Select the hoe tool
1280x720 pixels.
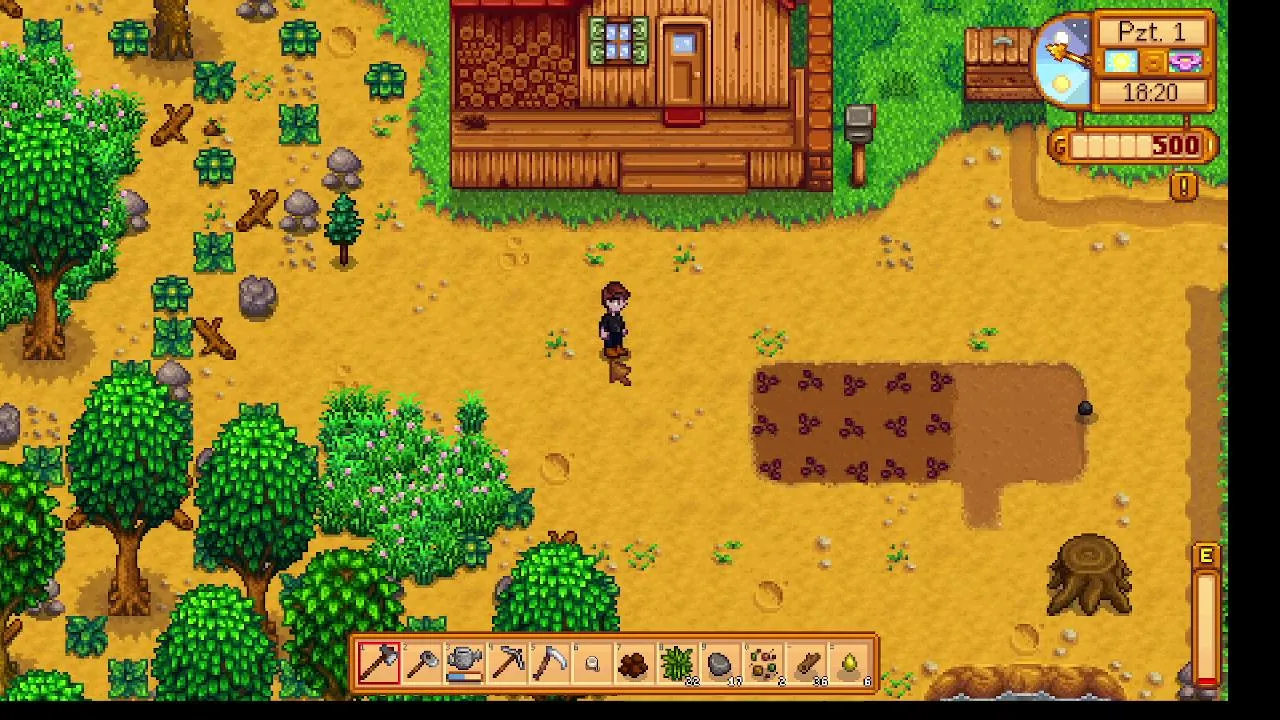(x=422, y=663)
